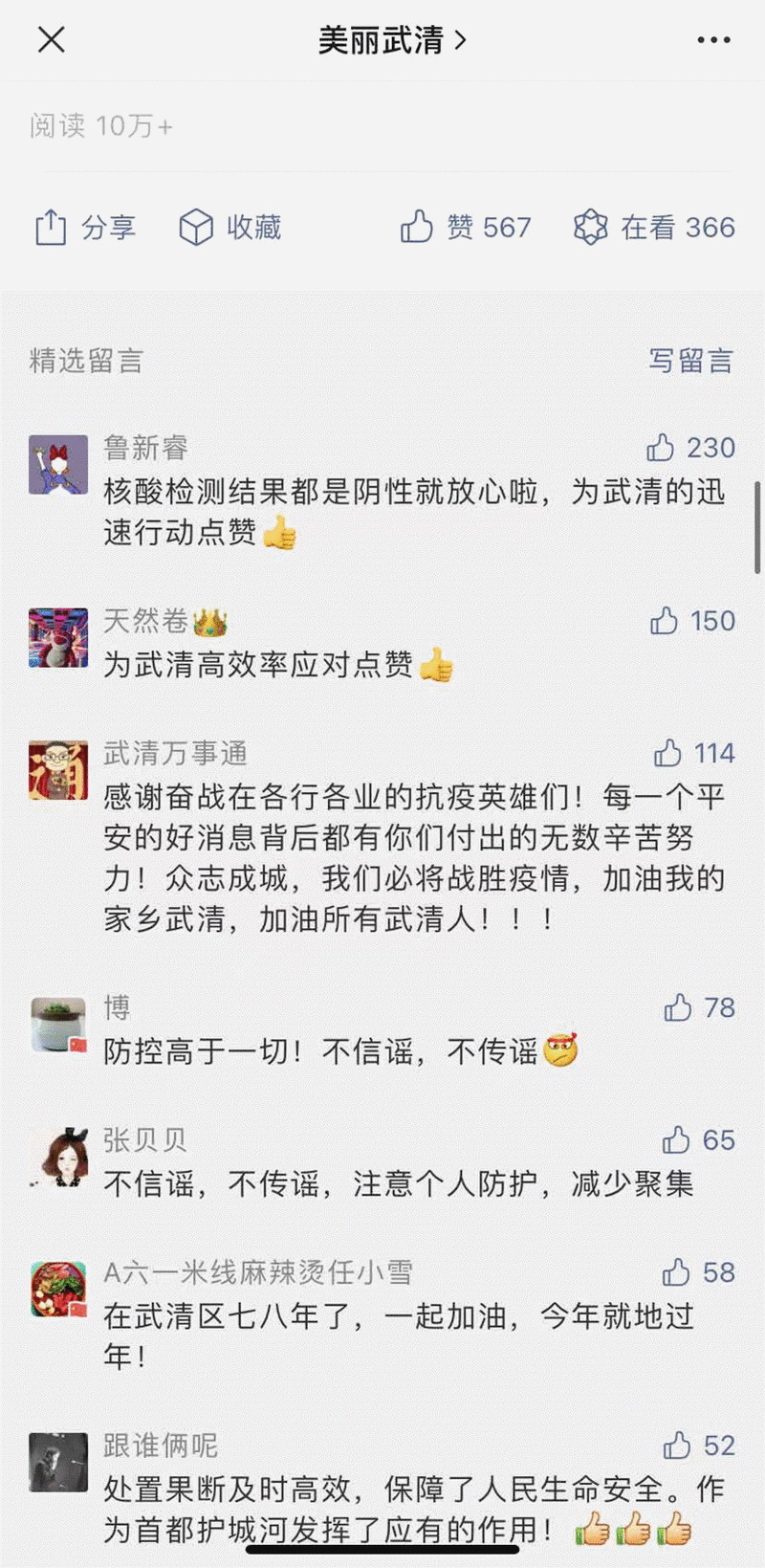This screenshot has width=765, height=1568.
Task: Like 博's comment
Action: coord(699,1007)
